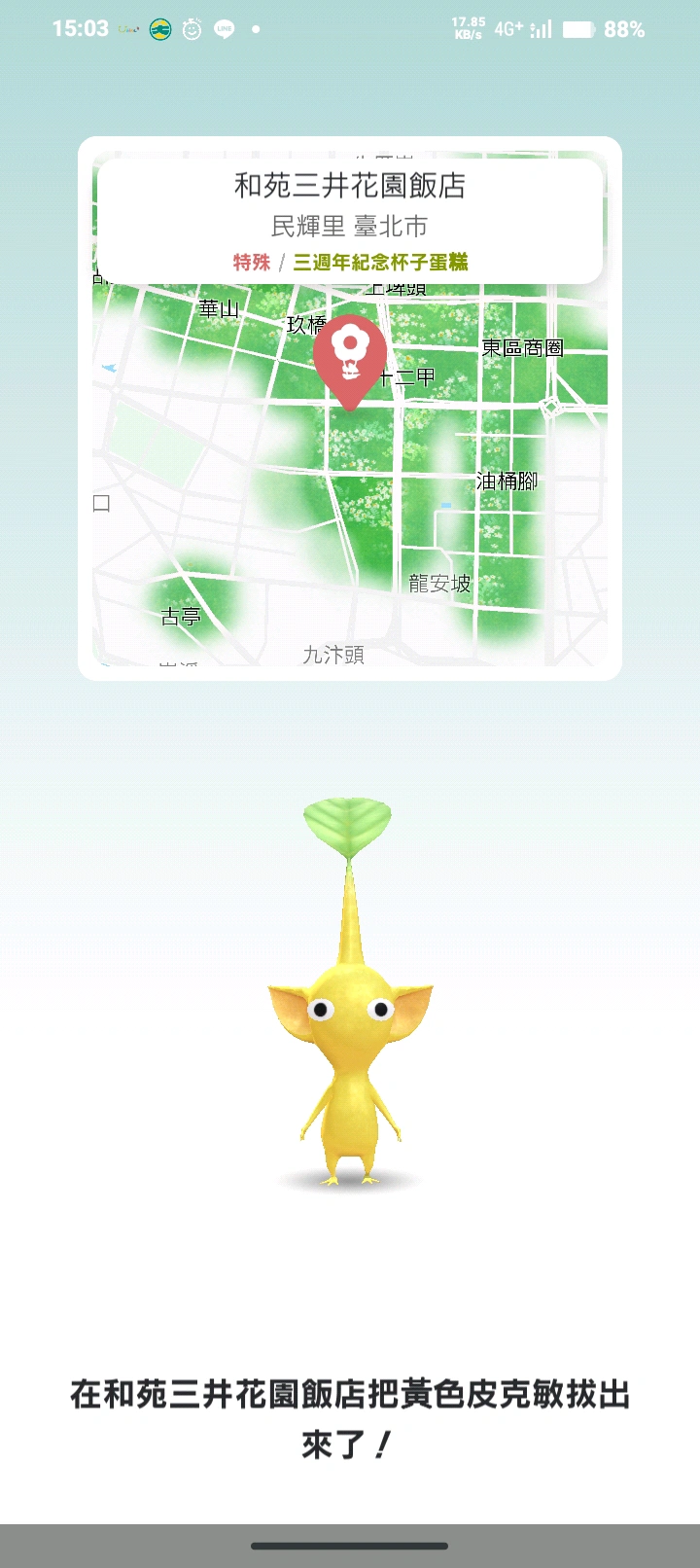Tap the red flower location pin

(x=350, y=356)
